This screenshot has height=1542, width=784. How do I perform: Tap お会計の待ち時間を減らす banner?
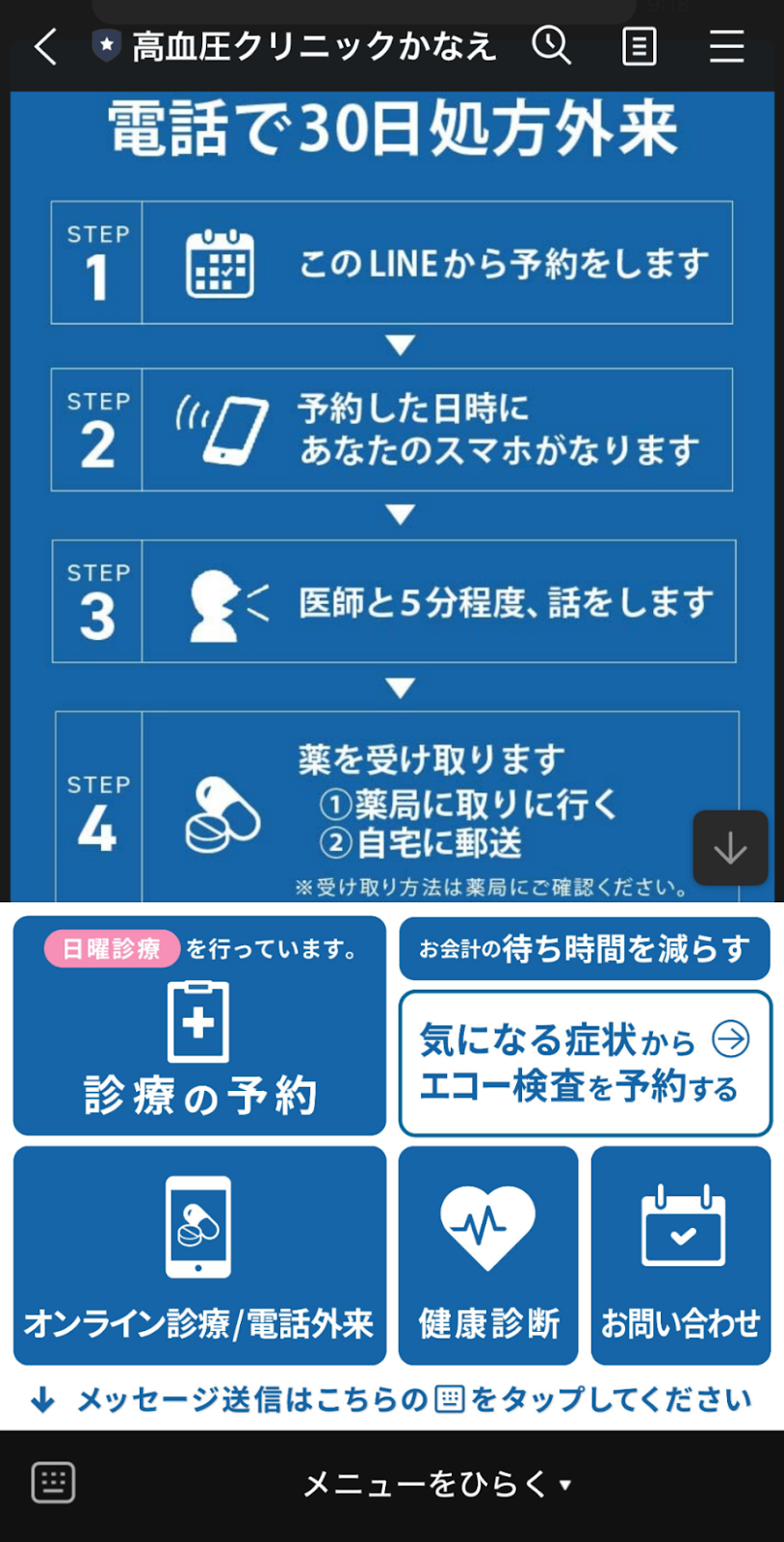[585, 948]
